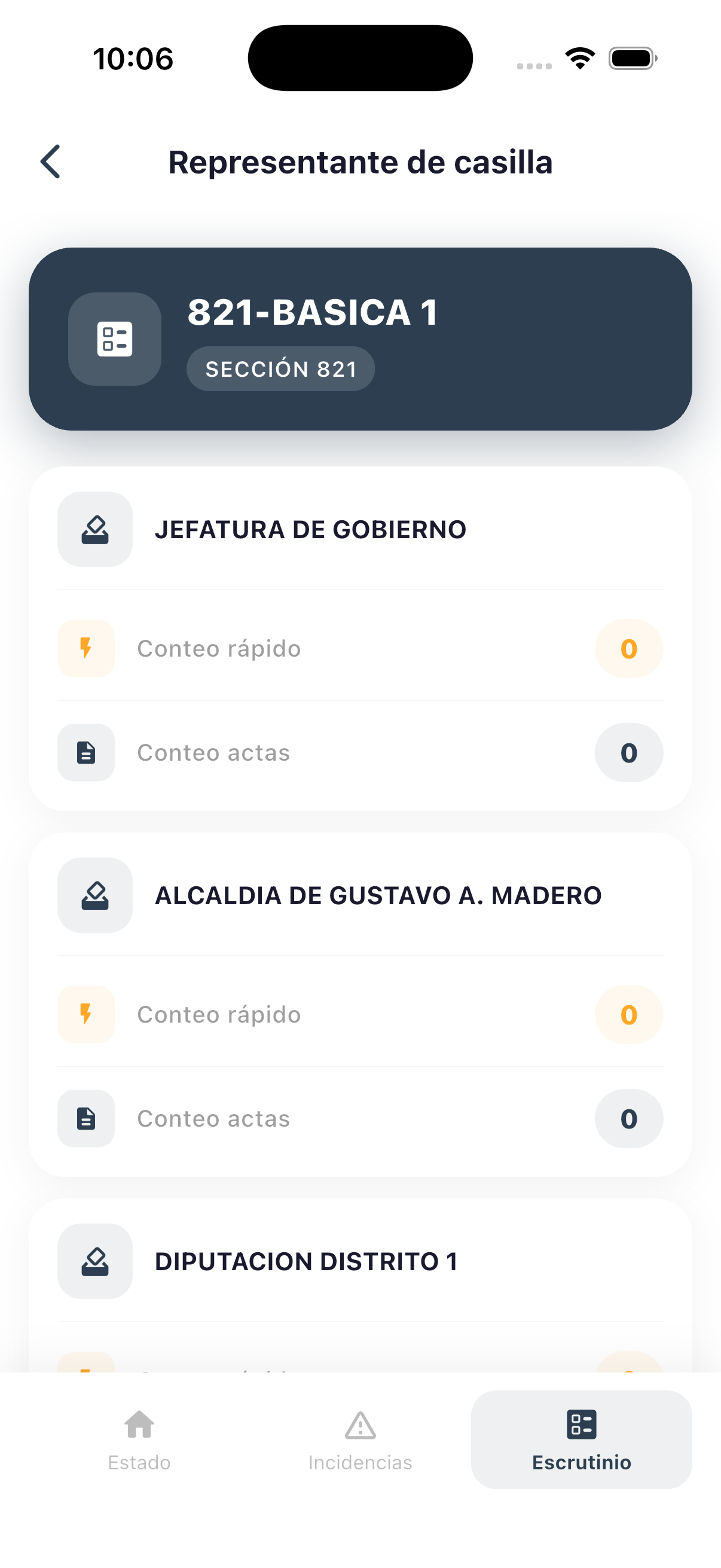The image size is (721, 1568).
Task: Open the Conteo rápido row under JEFATURA DE GOBIERNO
Action: tap(360, 648)
